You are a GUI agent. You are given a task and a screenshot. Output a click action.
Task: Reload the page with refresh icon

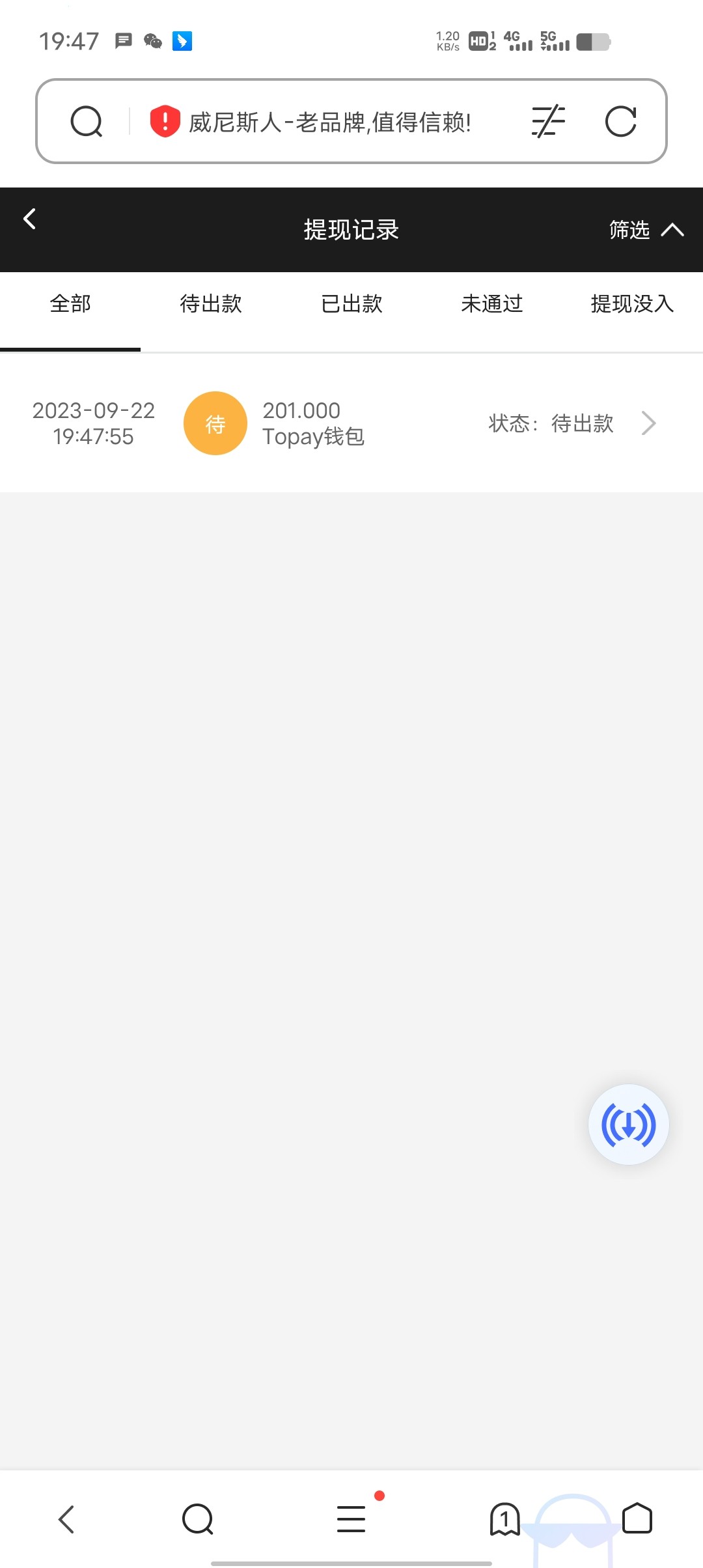[x=620, y=122]
